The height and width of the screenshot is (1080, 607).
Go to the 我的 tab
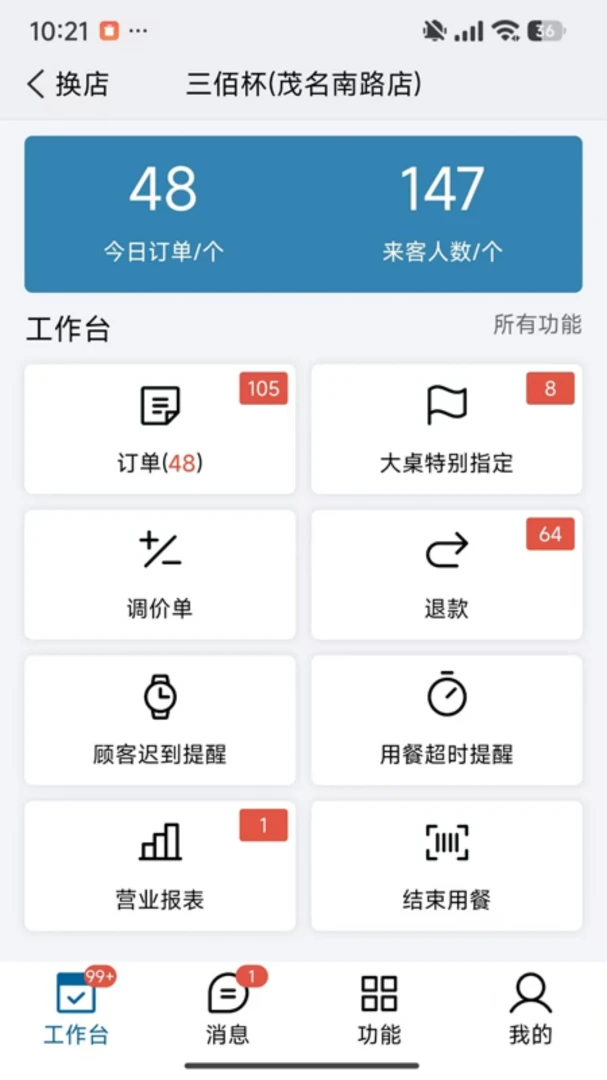click(531, 1009)
